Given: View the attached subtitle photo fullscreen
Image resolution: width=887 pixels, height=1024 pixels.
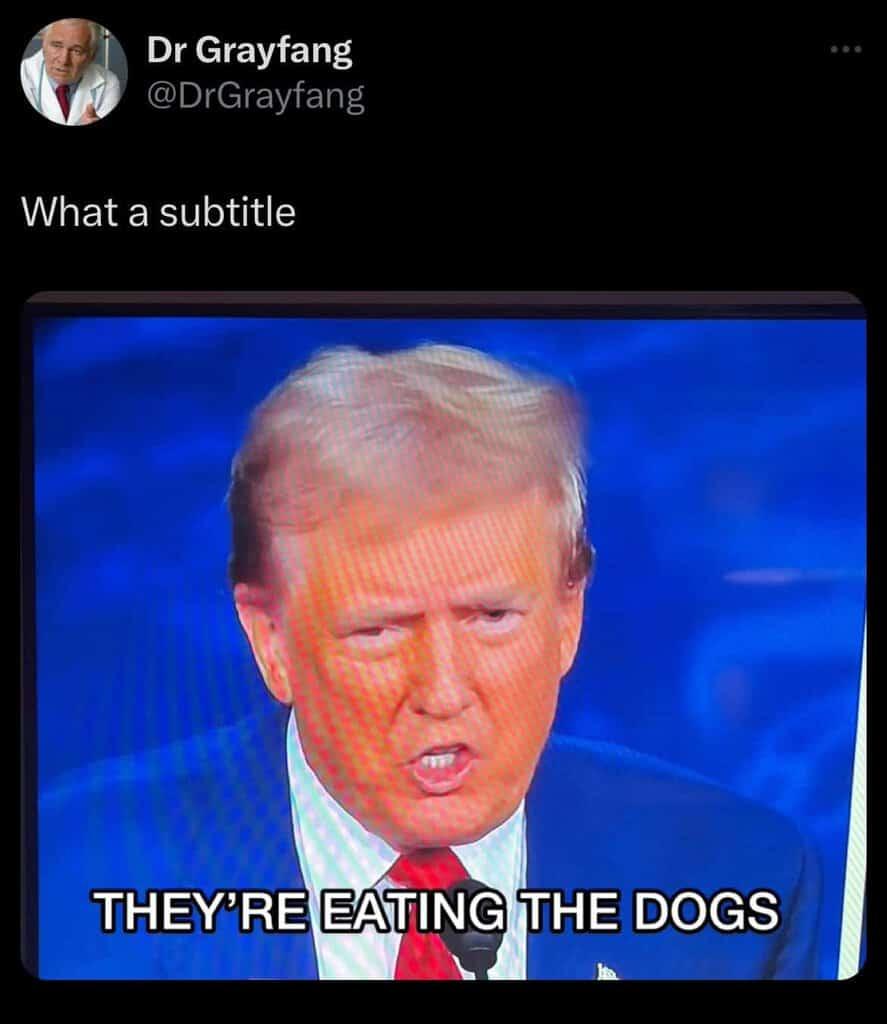Looking at the screenshot, I should (x=444, y=635).
